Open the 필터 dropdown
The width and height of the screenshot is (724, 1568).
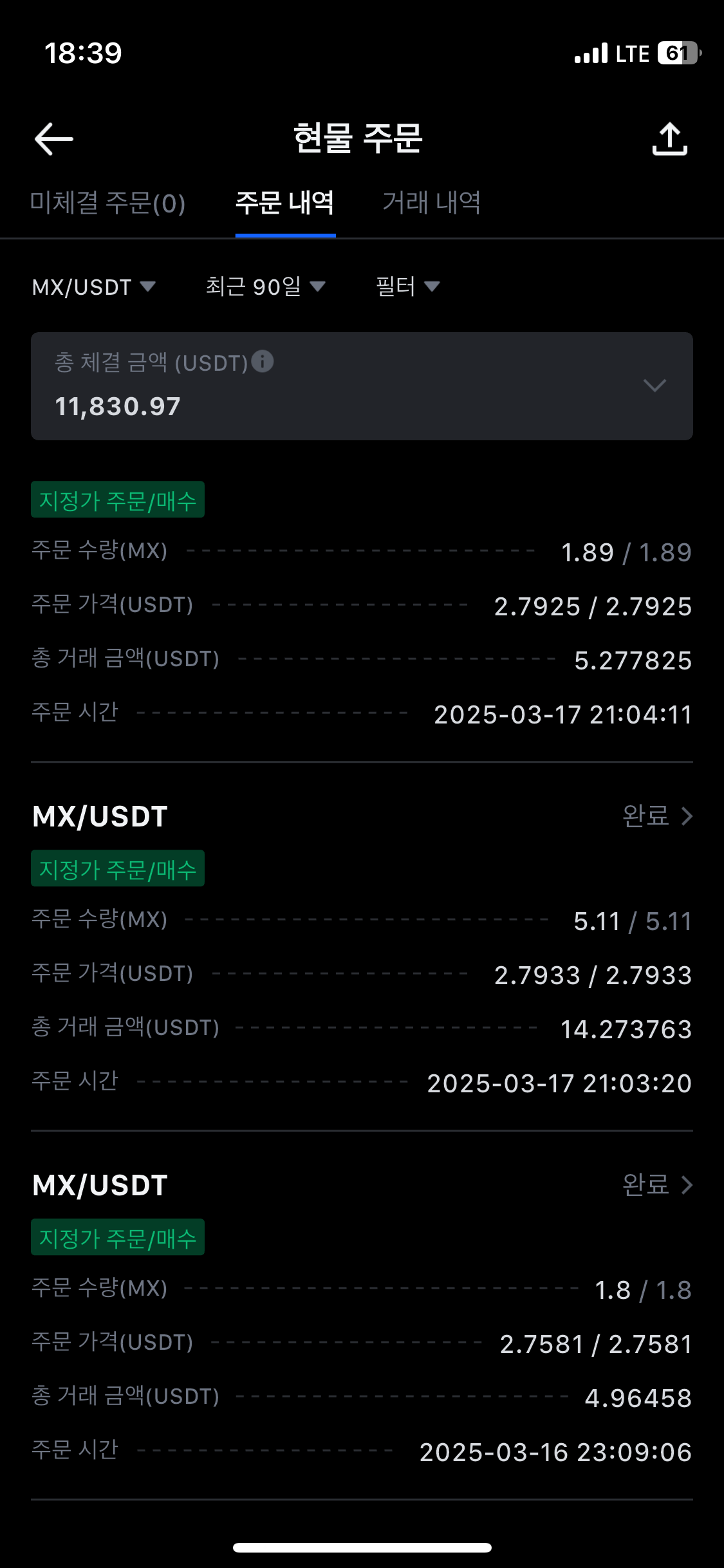click(407, 287)
